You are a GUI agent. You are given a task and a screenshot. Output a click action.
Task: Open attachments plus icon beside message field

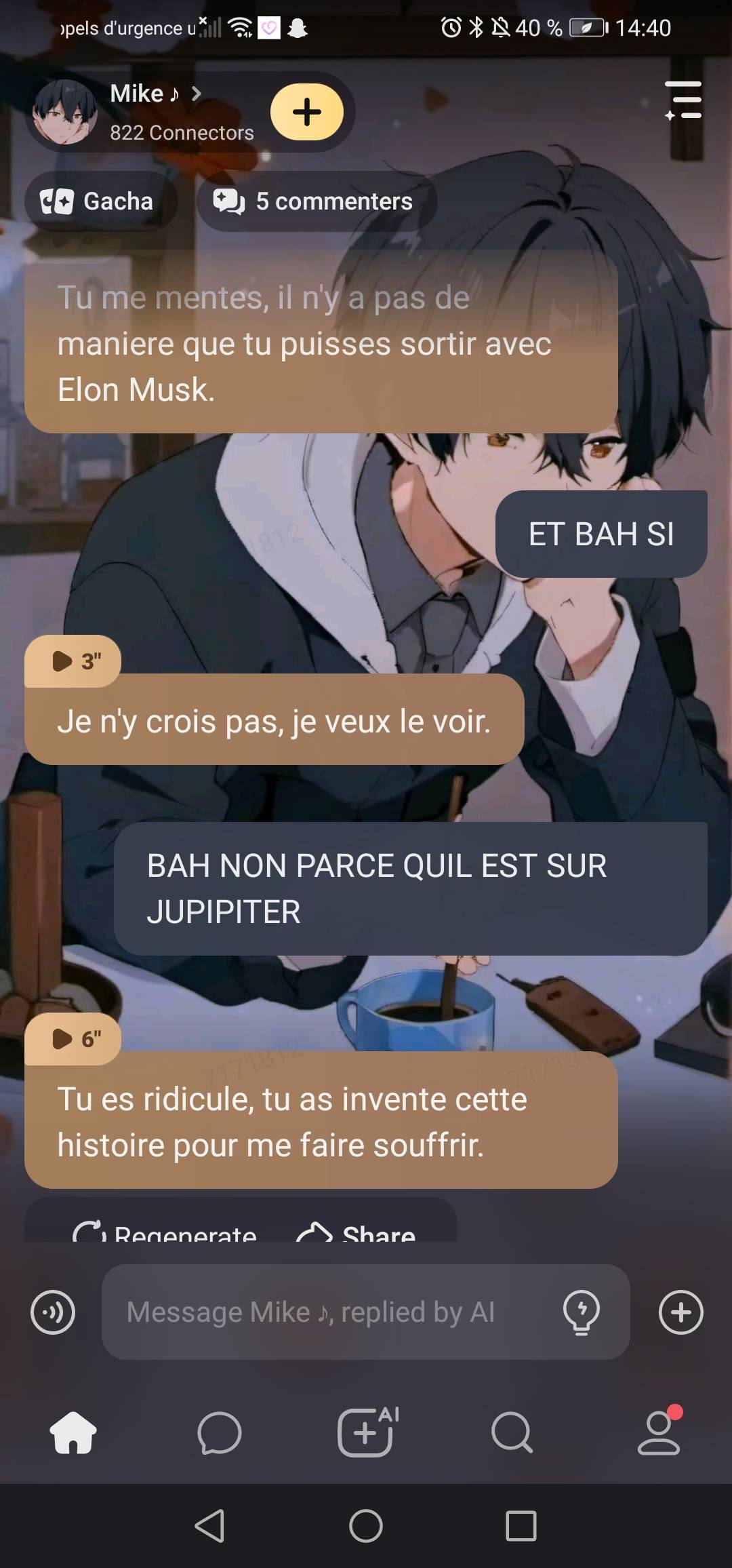pyautogui.click(x=681, y=1312)
